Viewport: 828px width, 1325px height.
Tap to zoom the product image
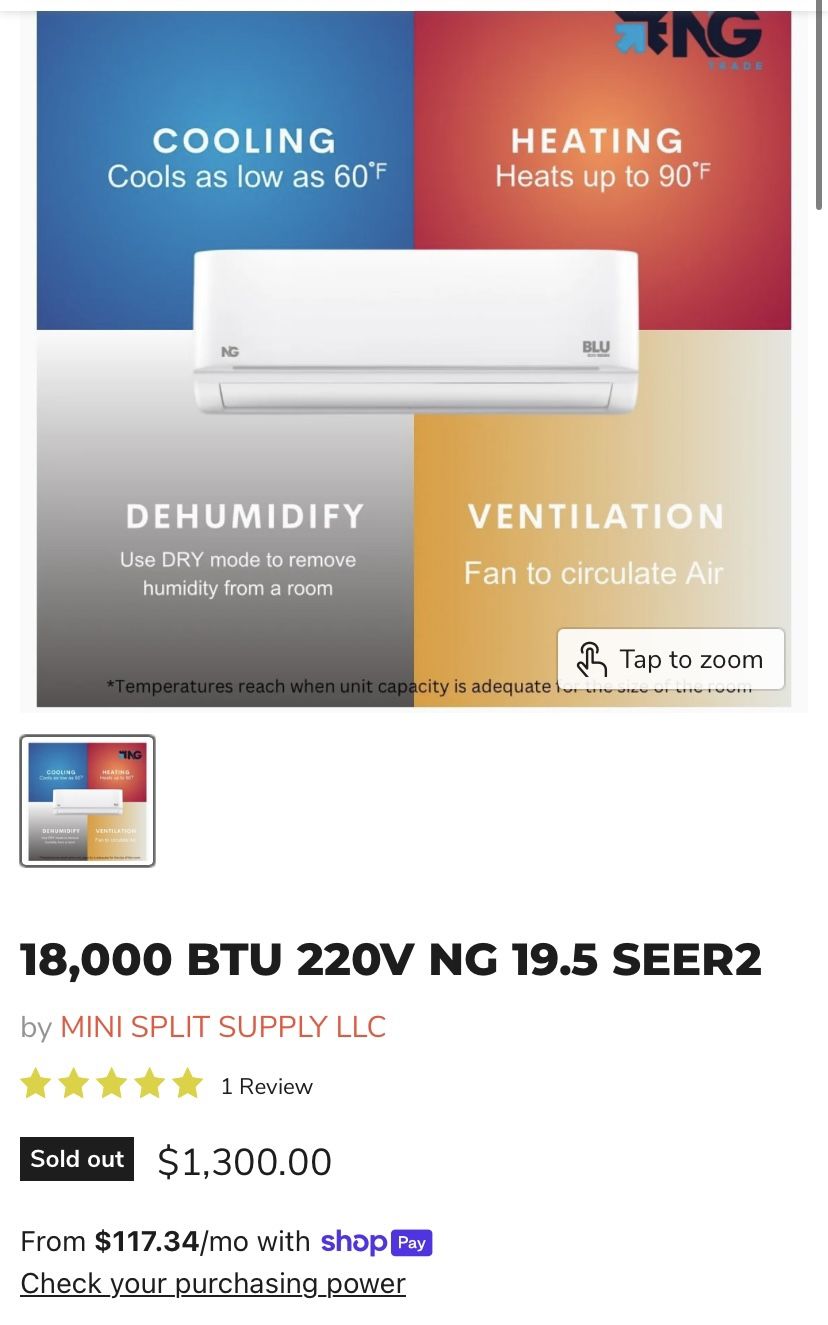click(x=670, y=659)
